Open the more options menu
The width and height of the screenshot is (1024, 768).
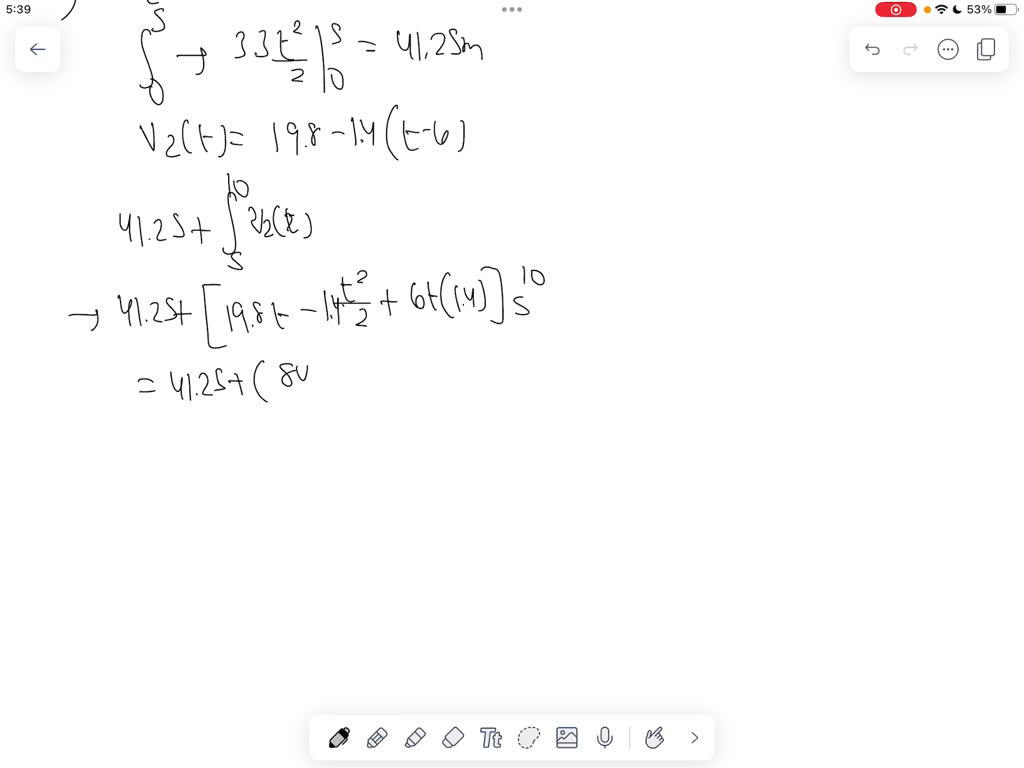click(x=948, y=49)
